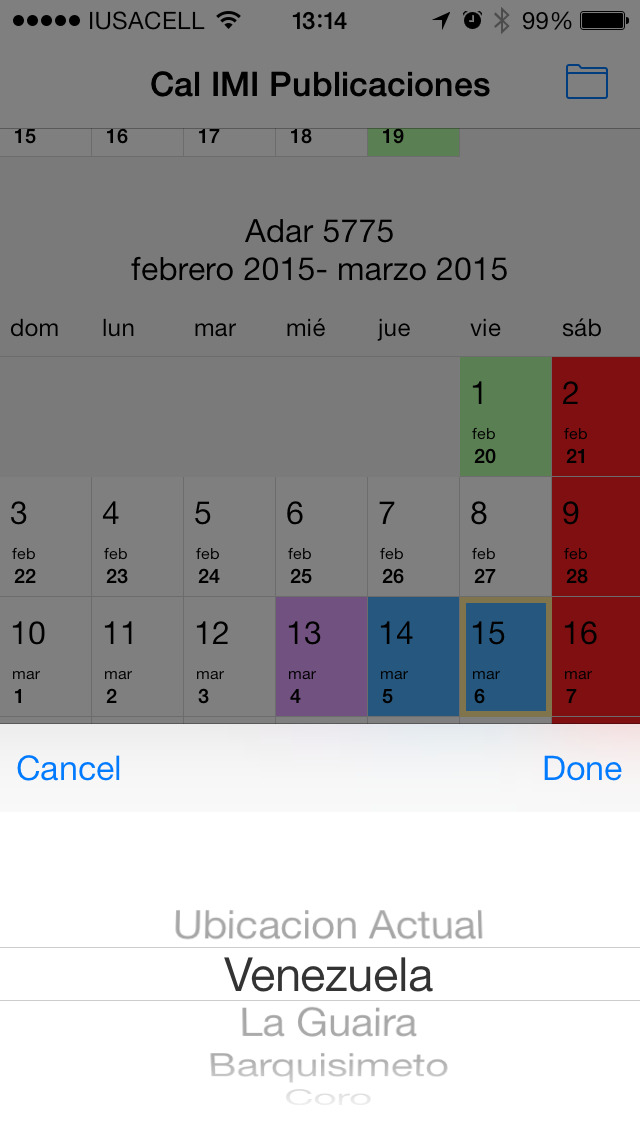Open the folder icon in header
This screenshot has width=640, height=1136.
click(x=586, y=82)
